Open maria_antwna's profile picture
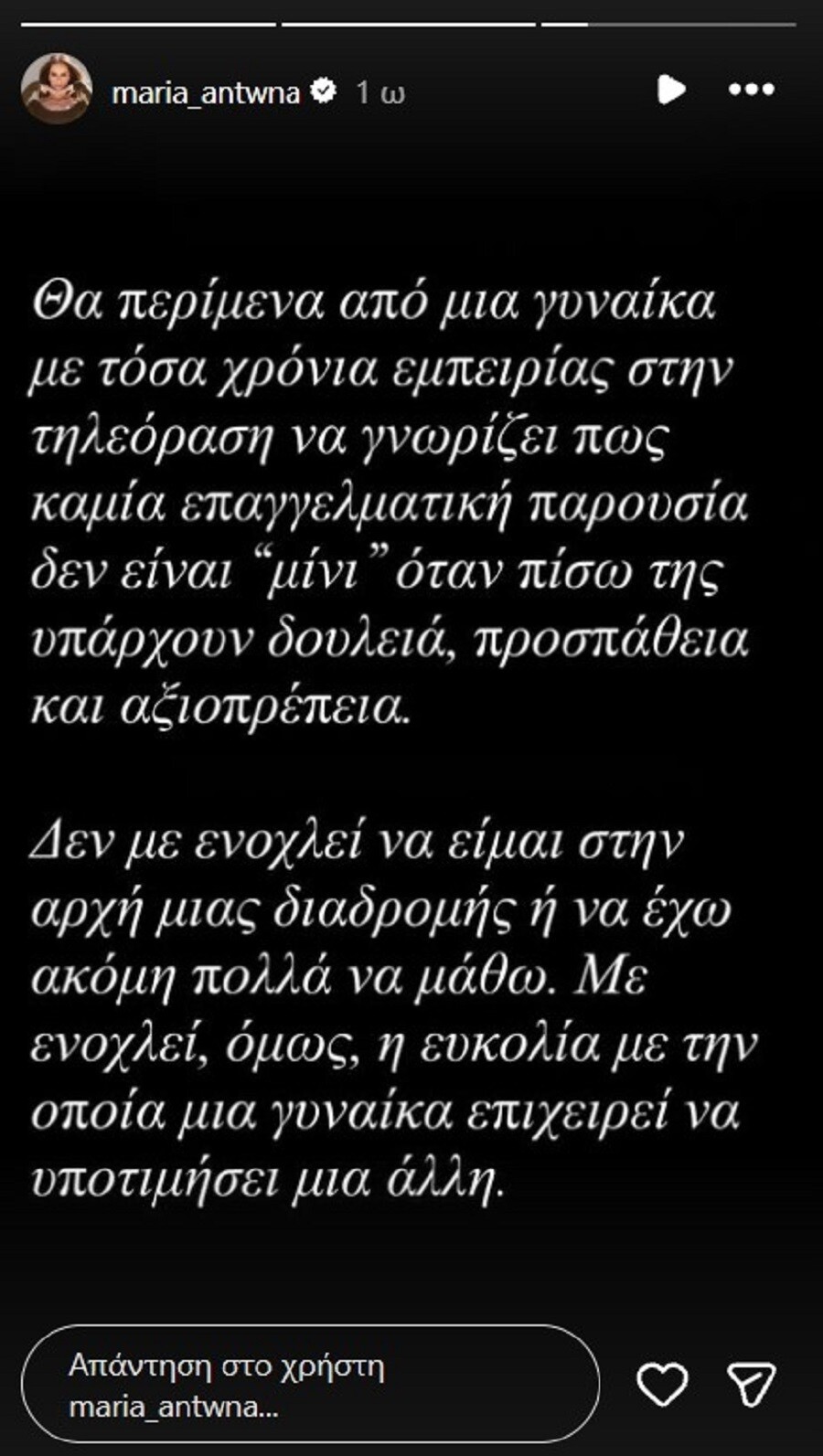Viewport: 823px width, 1456px height. pyautogui.click(x=57, y=90)
